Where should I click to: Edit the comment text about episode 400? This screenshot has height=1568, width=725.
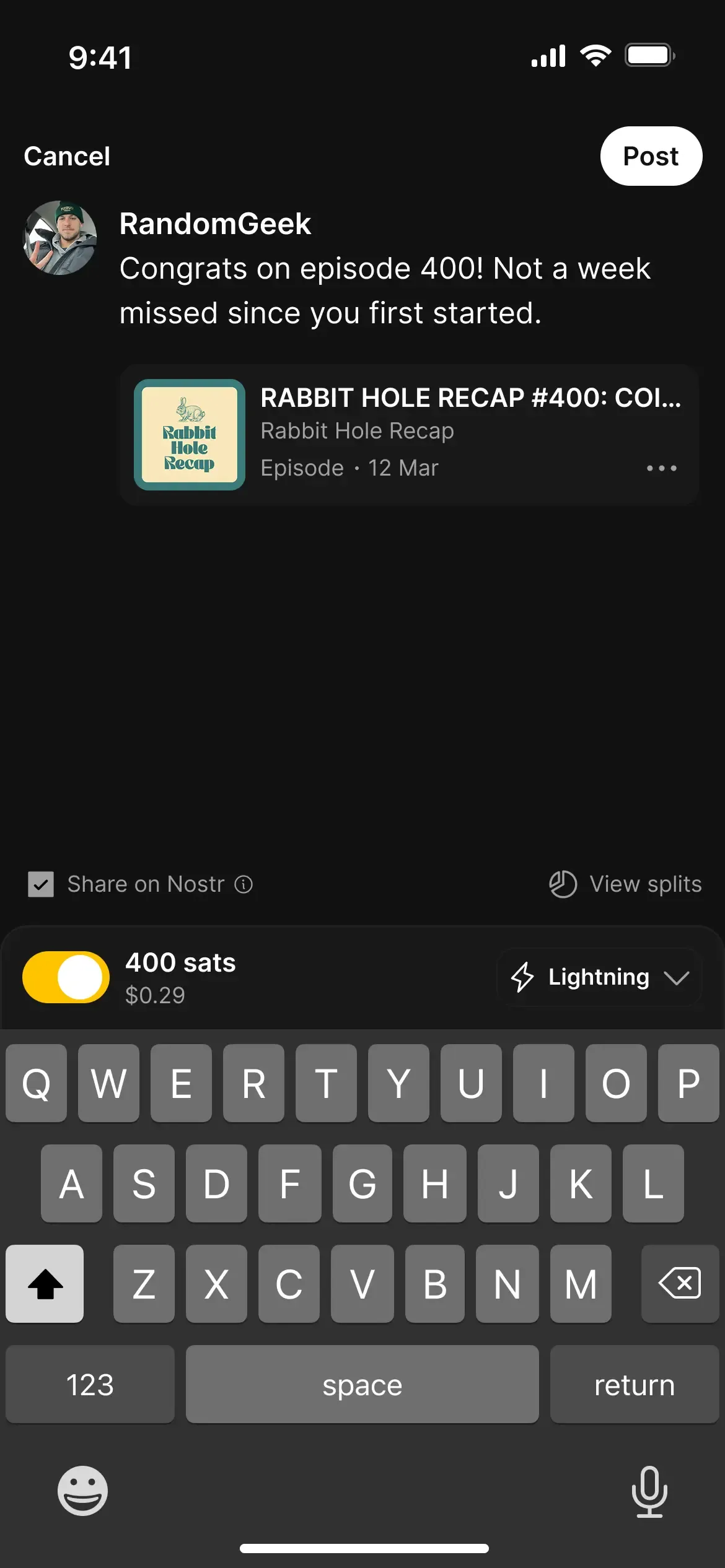[x=384, y=290]
